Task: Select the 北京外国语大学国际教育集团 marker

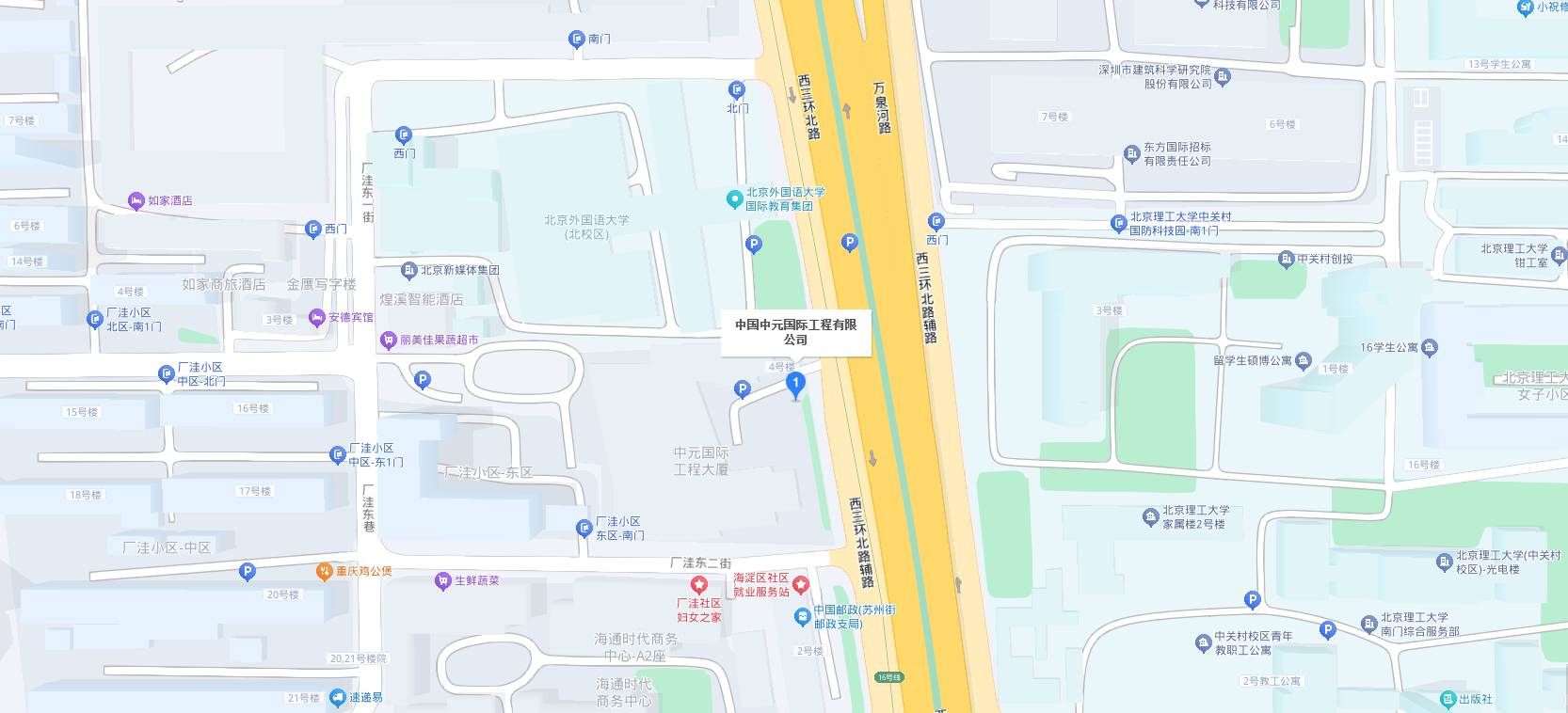Action: point(734,199)
